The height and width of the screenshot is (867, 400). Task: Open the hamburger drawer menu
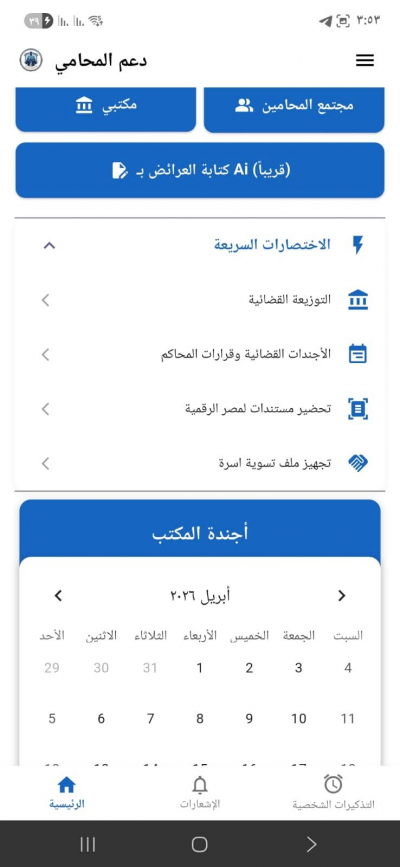365,61
